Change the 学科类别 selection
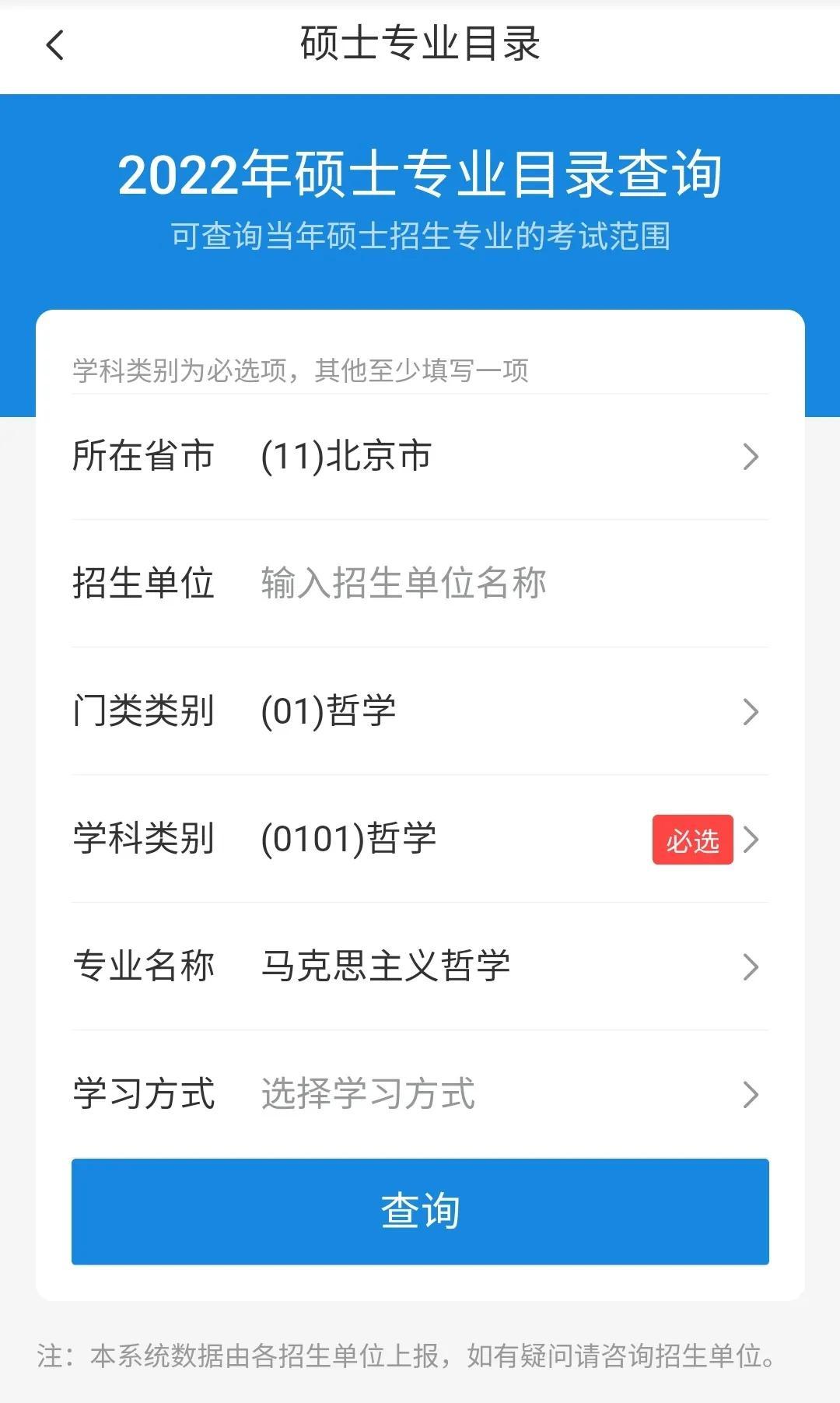 click(420, 839)
